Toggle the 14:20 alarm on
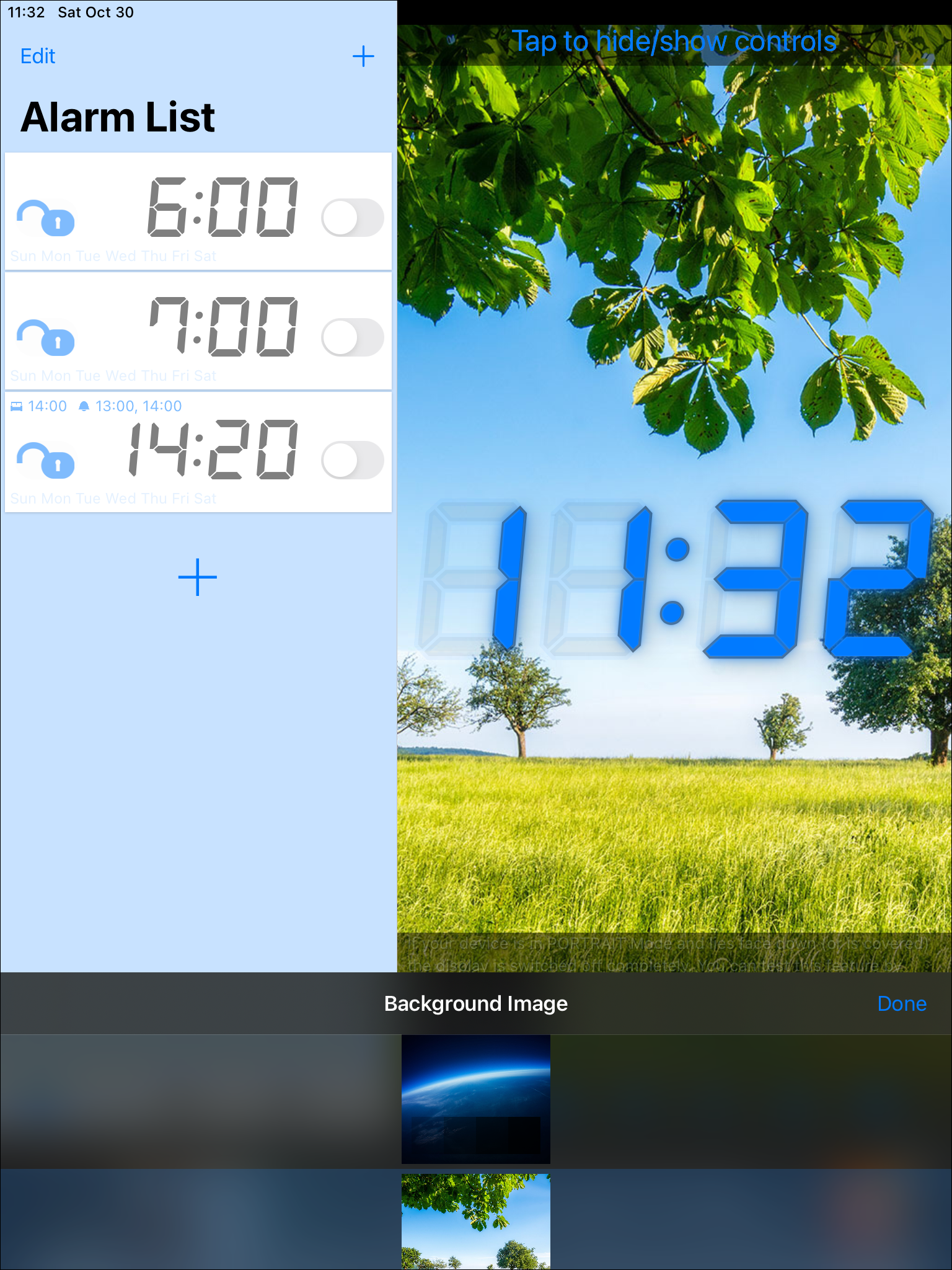Image resolution: width=952 pixels, height=1270 pixels. 352,460
